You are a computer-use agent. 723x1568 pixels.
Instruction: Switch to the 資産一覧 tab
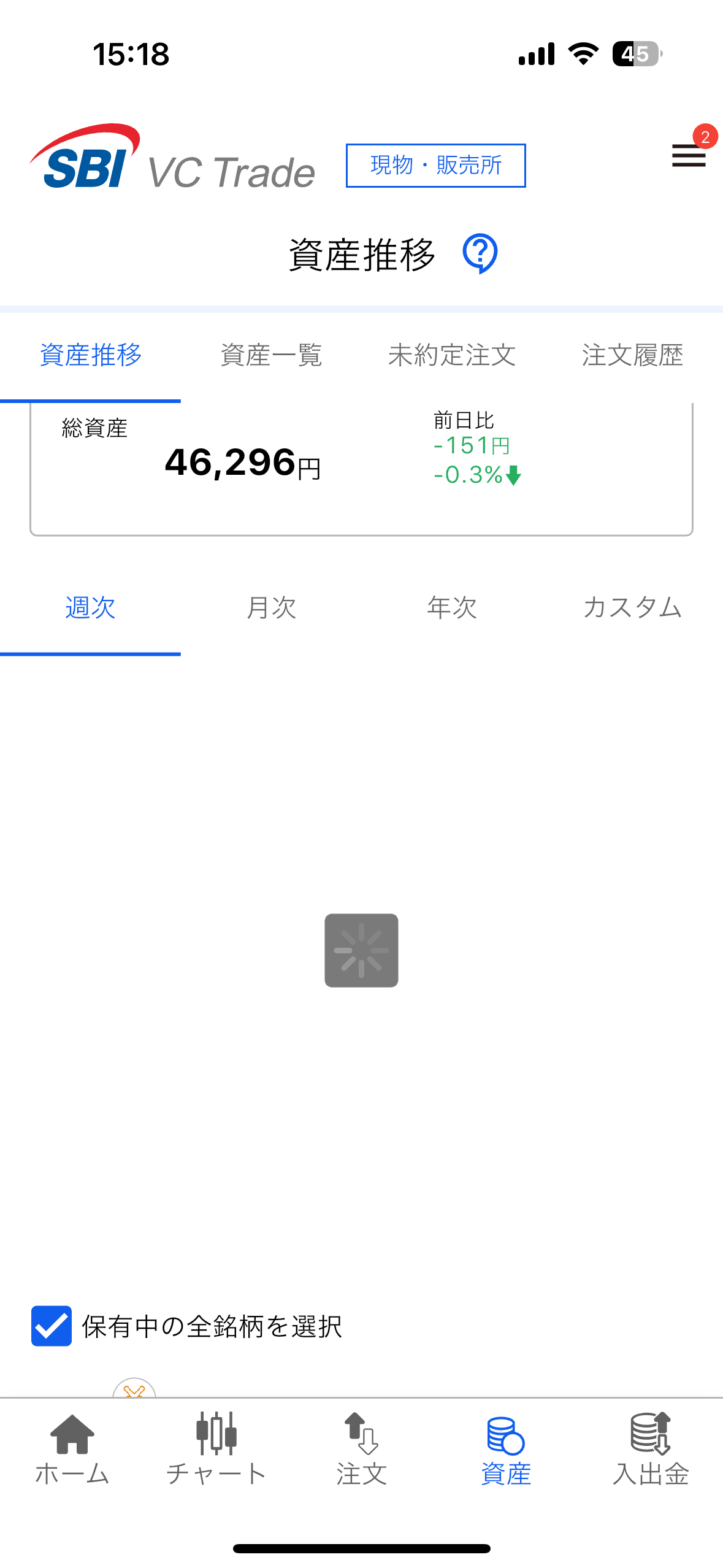(271, 355)
